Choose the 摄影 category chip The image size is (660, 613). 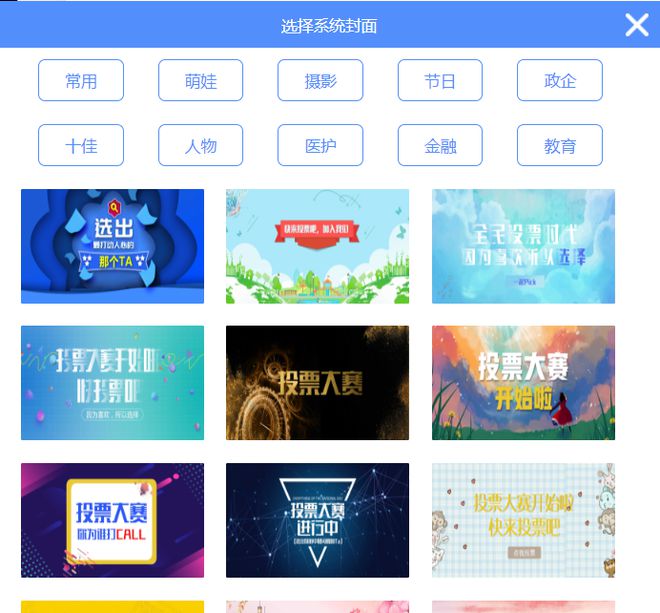click(x=320, y=81)
